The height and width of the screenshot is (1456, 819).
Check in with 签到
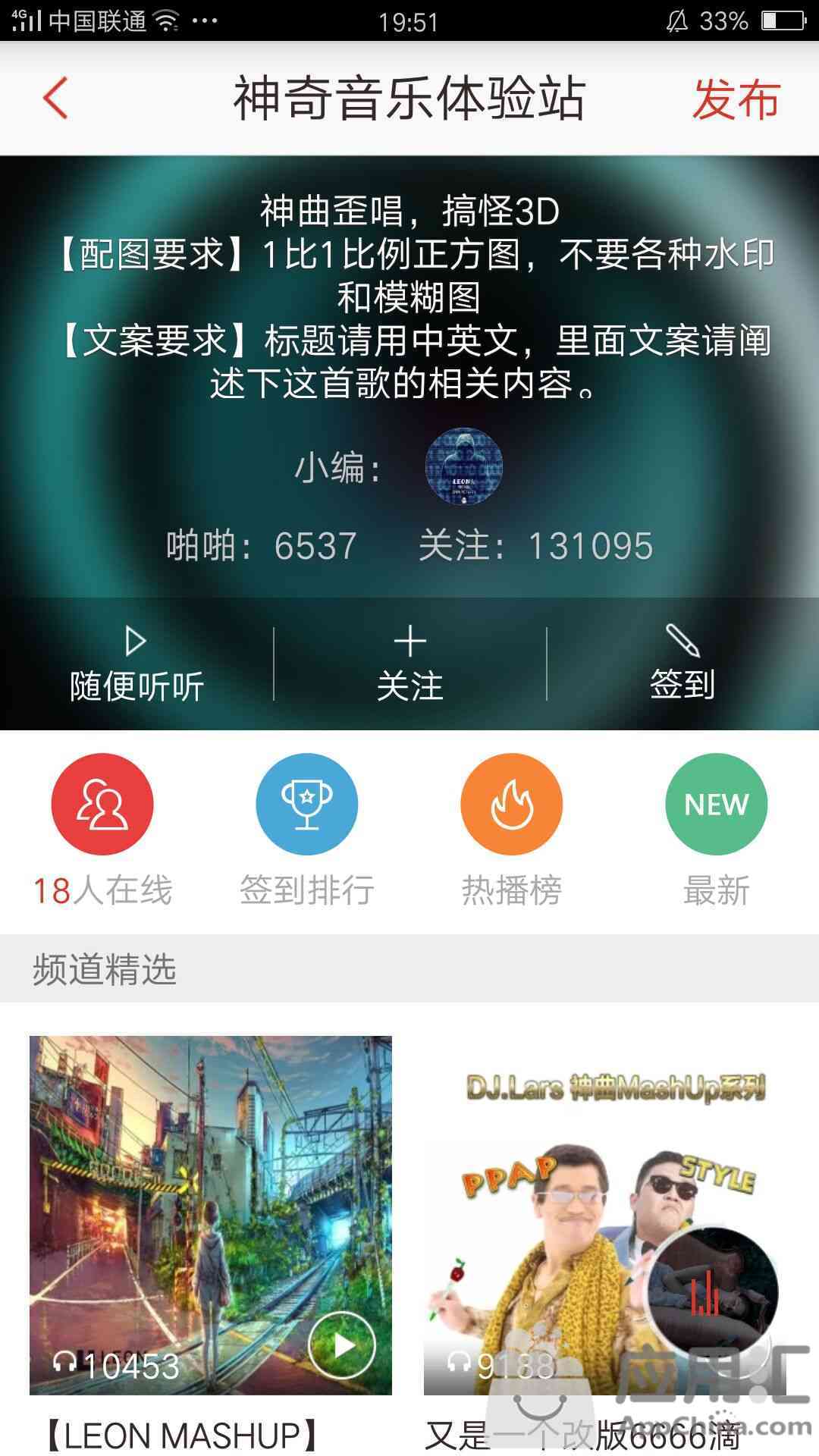(682, 664)
